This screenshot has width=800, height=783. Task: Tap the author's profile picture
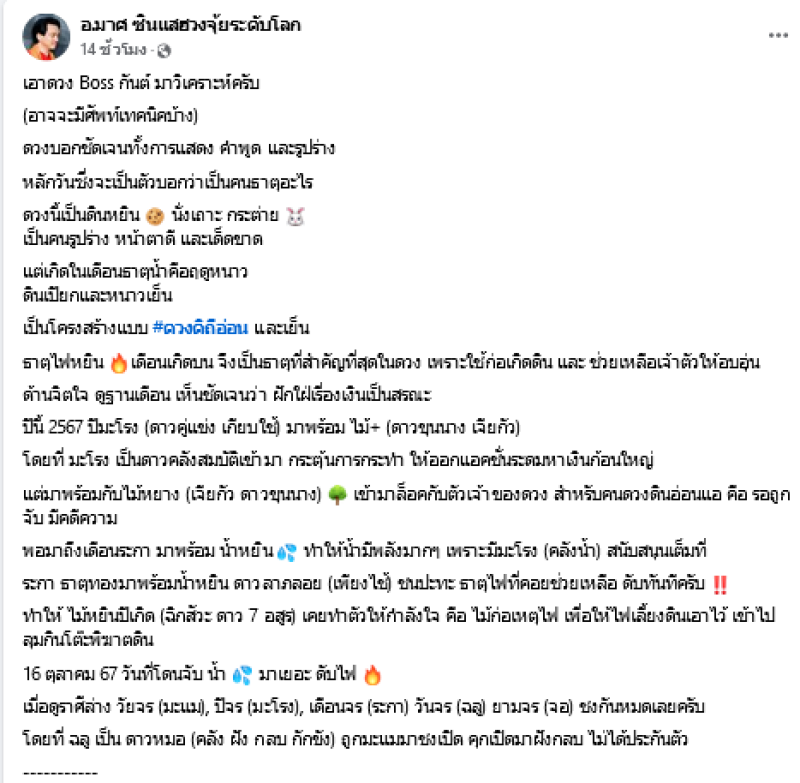click(x=46, y=37)
